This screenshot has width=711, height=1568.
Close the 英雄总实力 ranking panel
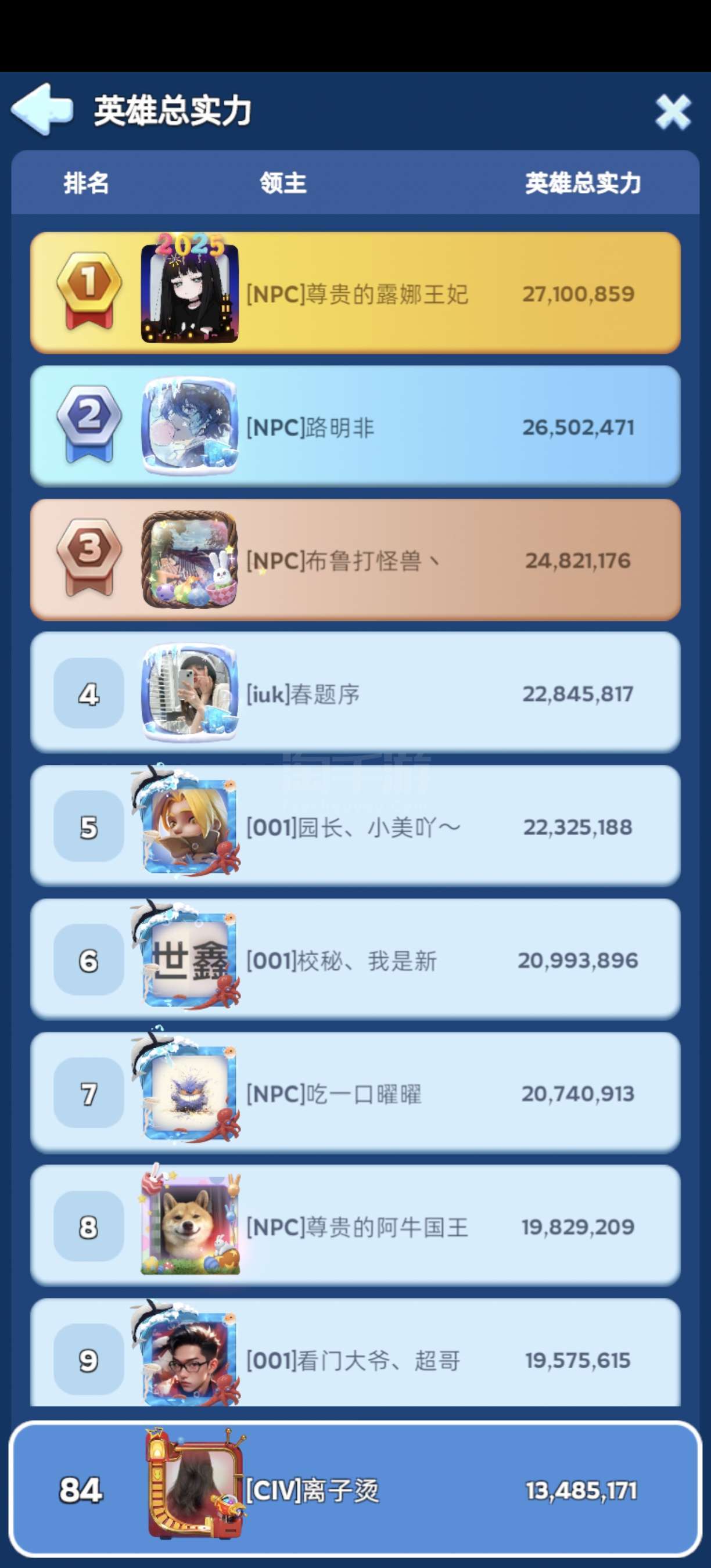point(672,112)
